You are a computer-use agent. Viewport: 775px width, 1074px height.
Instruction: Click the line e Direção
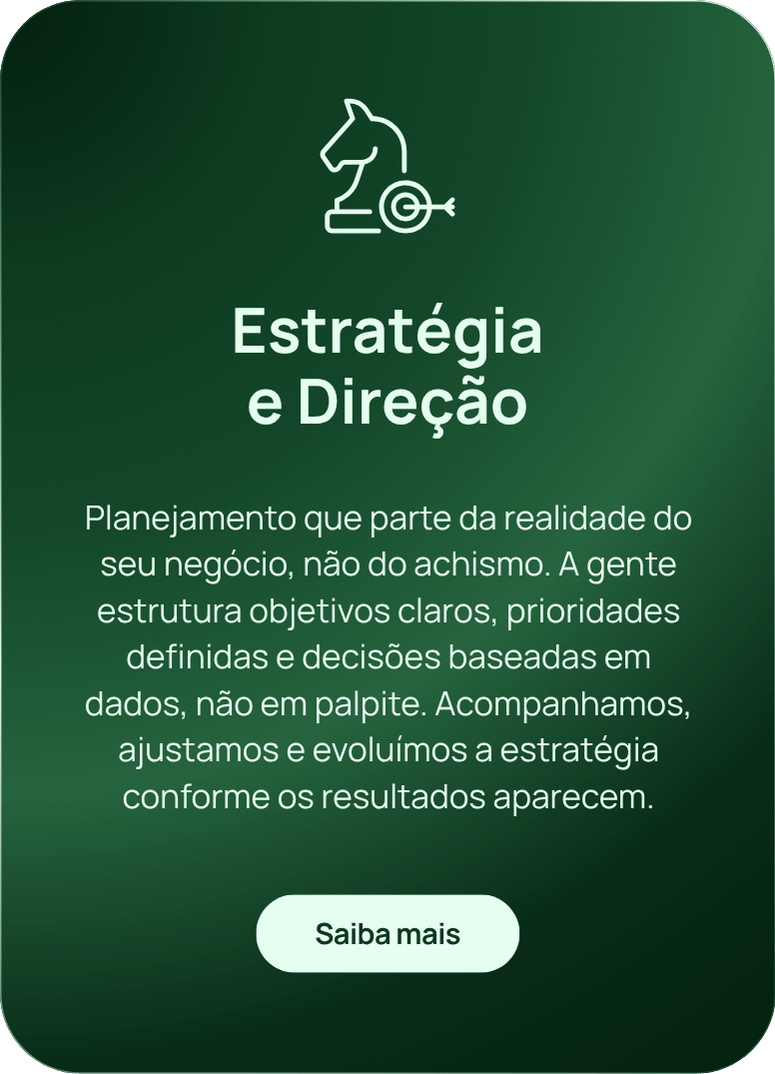[387, 403]
